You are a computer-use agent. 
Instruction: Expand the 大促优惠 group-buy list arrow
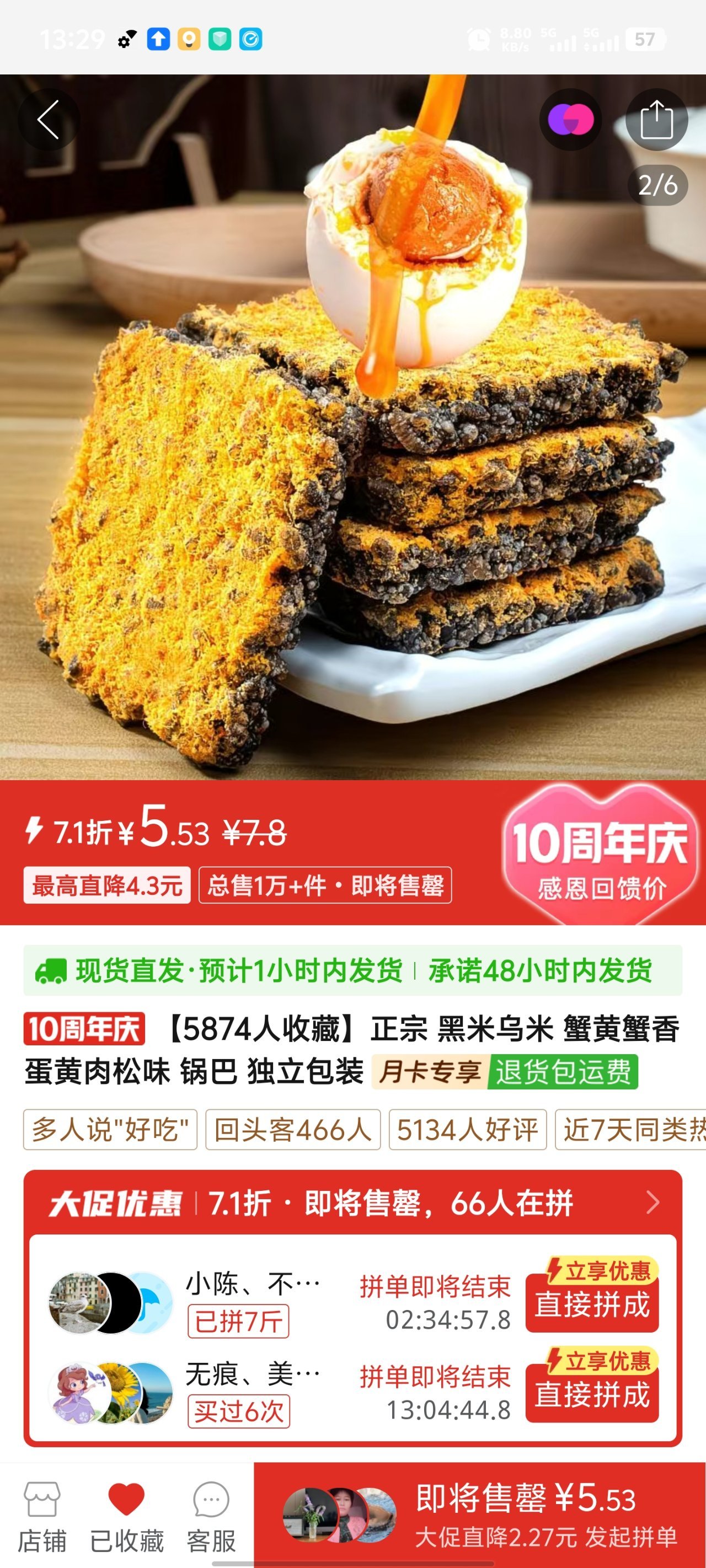click(652, 1202)
